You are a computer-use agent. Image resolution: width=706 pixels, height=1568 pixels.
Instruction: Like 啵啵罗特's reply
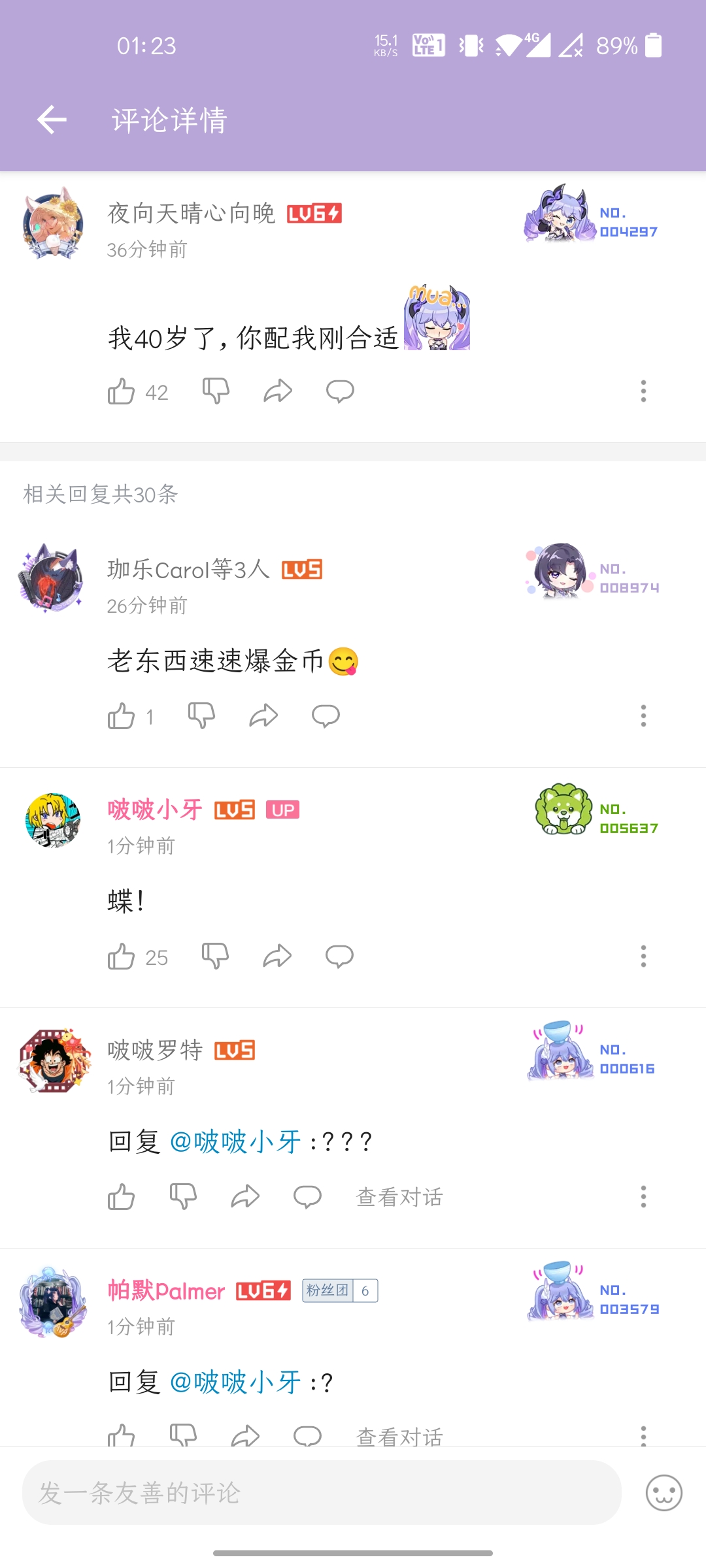tap(122, 1197)
